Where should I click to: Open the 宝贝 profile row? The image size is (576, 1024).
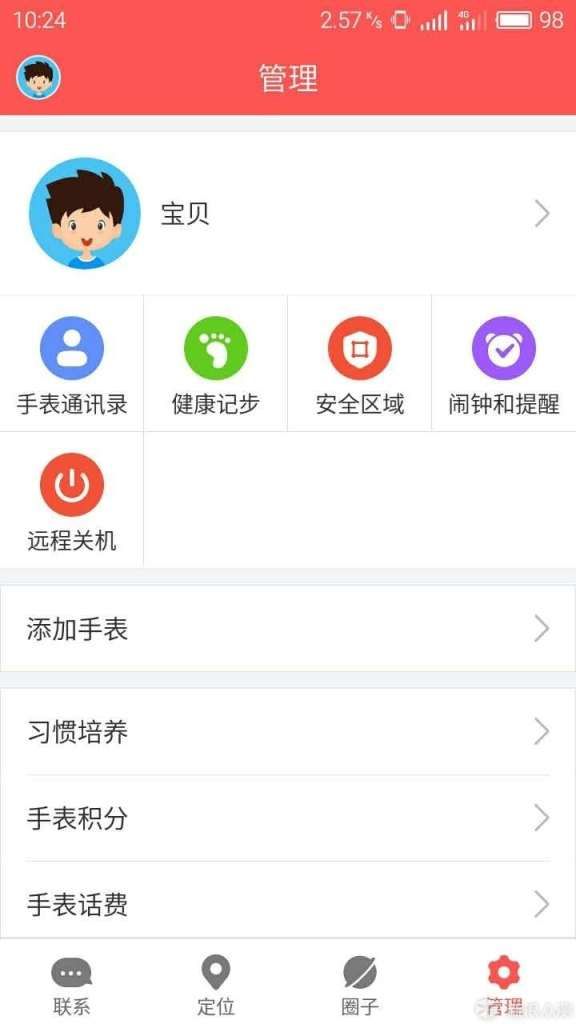coord(288,213)
